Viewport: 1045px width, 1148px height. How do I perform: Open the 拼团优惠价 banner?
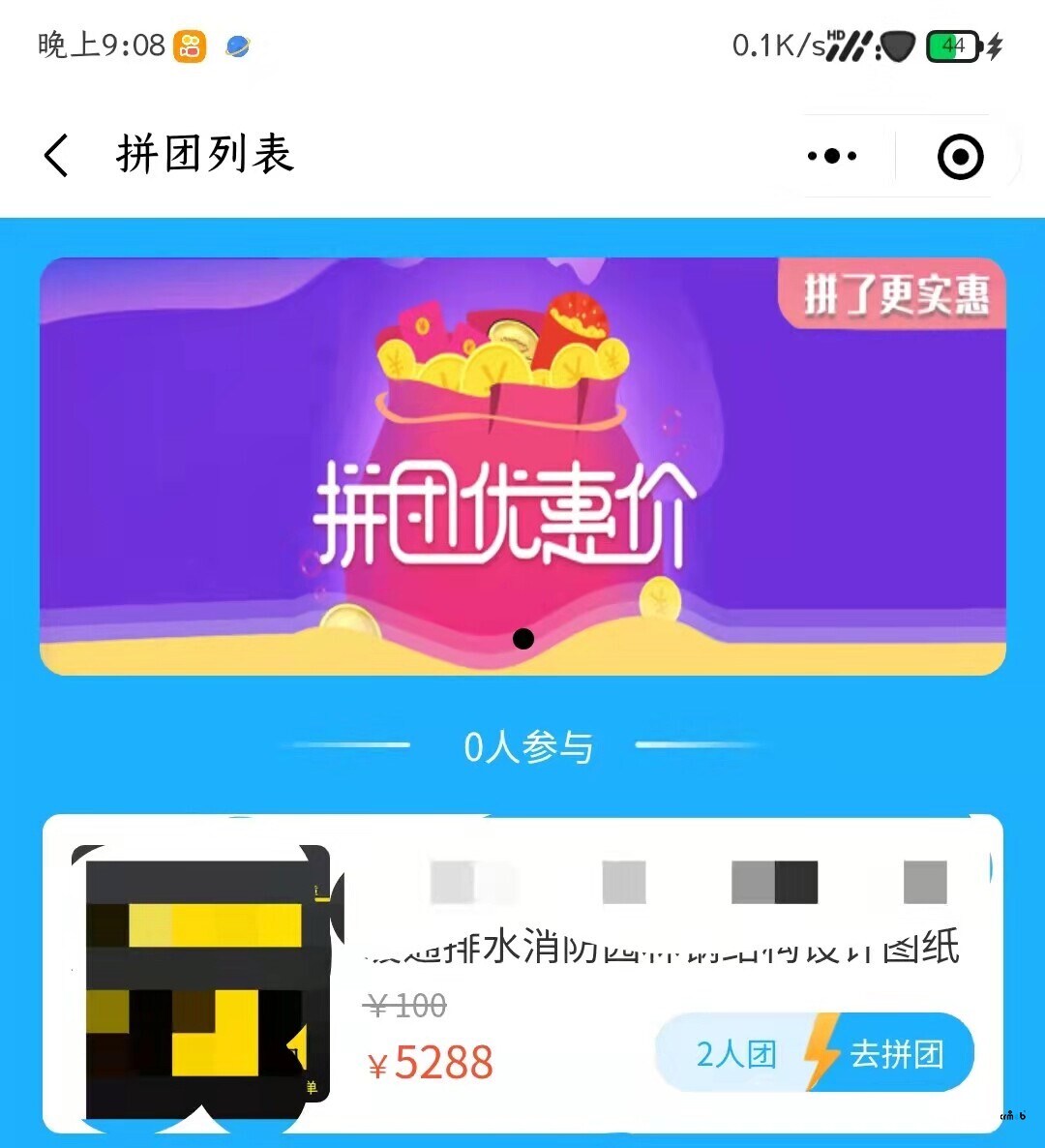click(x=522, y=465)
